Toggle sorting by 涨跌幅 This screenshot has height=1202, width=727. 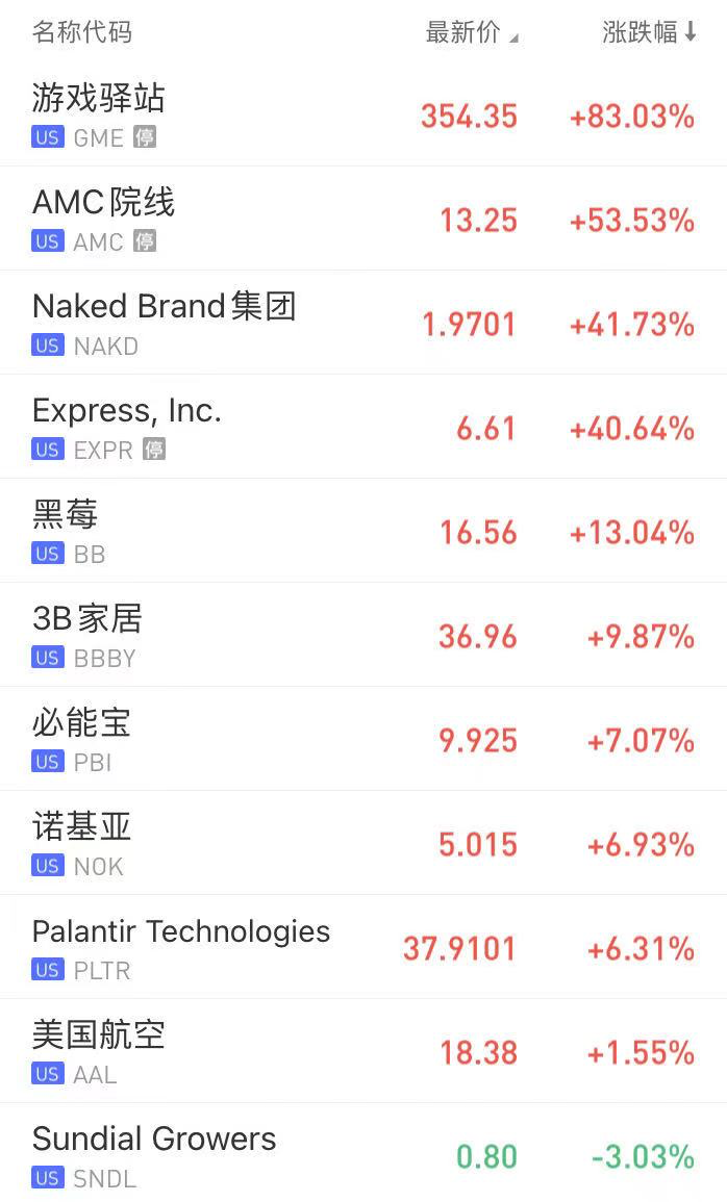tap(648, 33)
